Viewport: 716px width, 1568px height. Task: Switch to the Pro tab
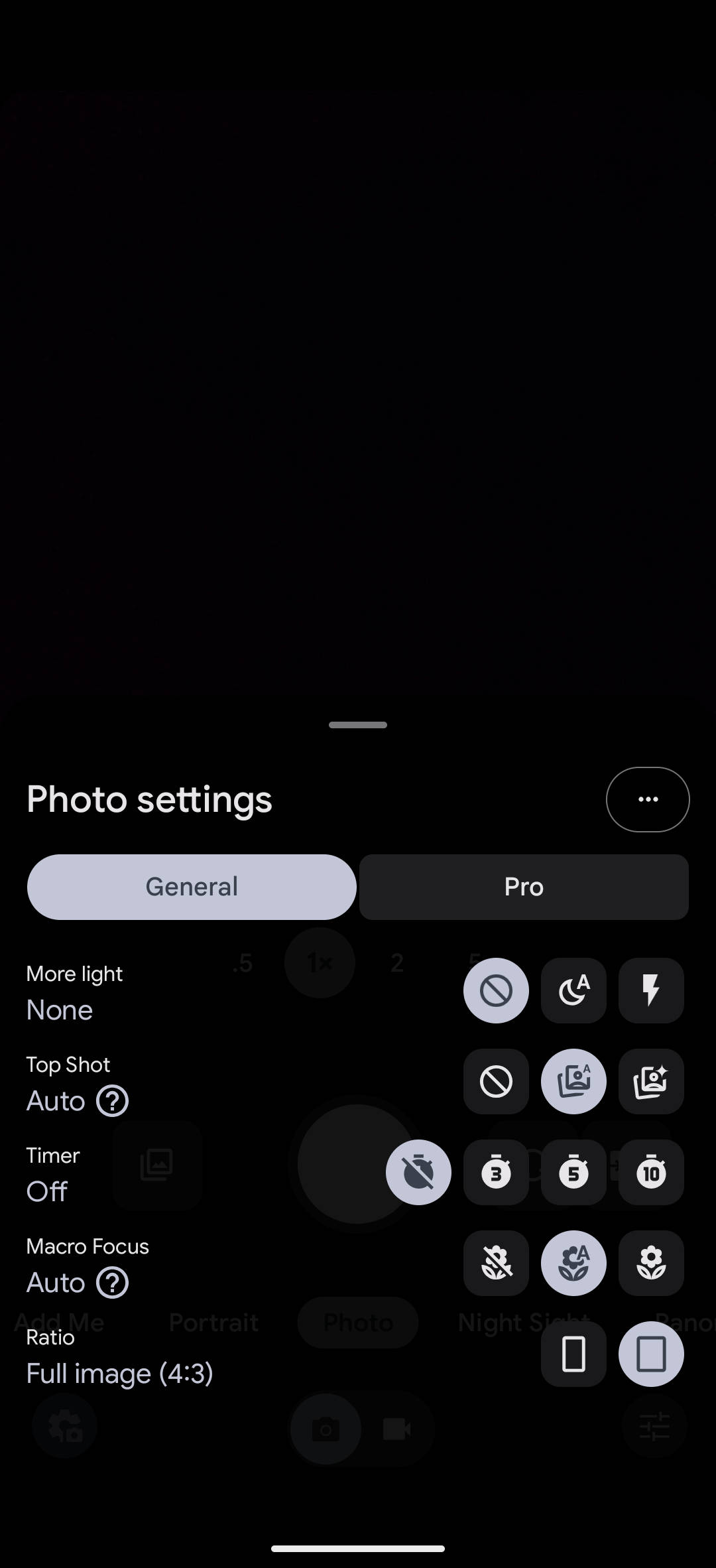(x=524, y=887)
